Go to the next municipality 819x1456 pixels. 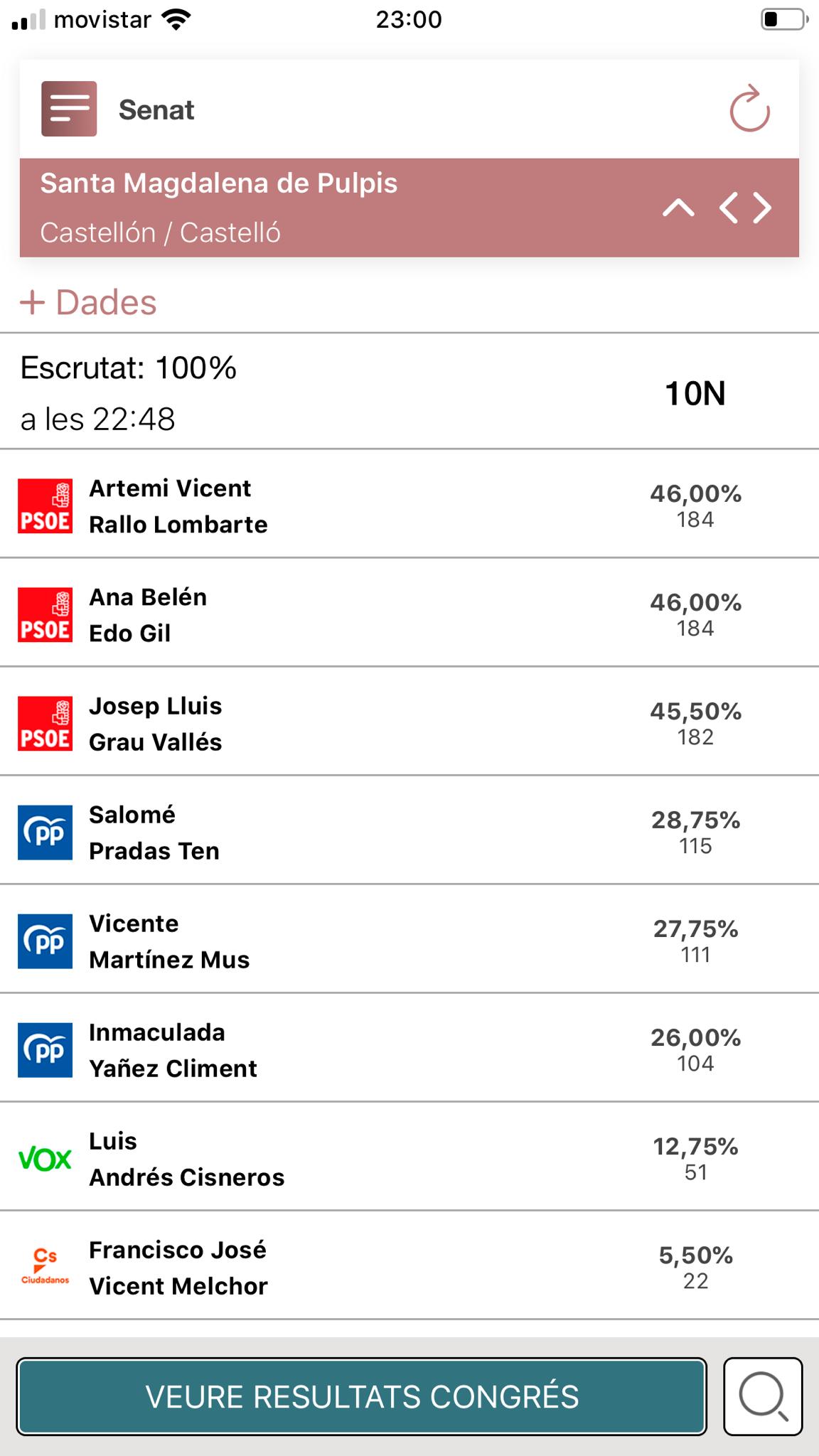[x=763, y=208]
